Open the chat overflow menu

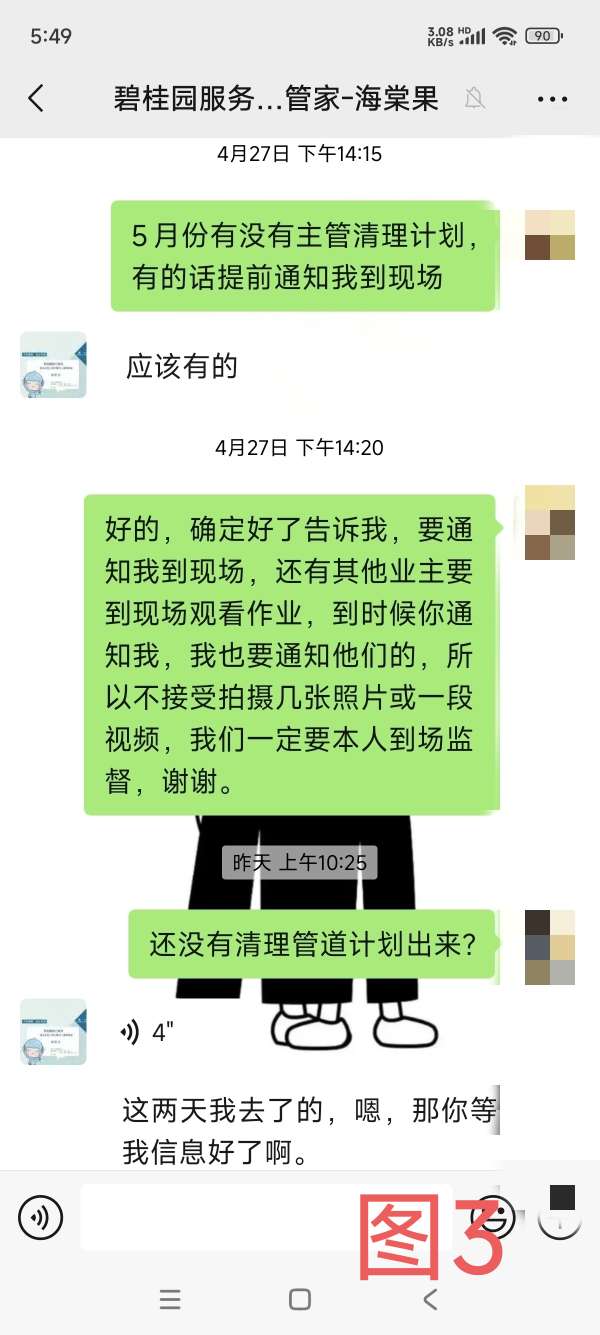pyautogui.click(x=552, y=98)
